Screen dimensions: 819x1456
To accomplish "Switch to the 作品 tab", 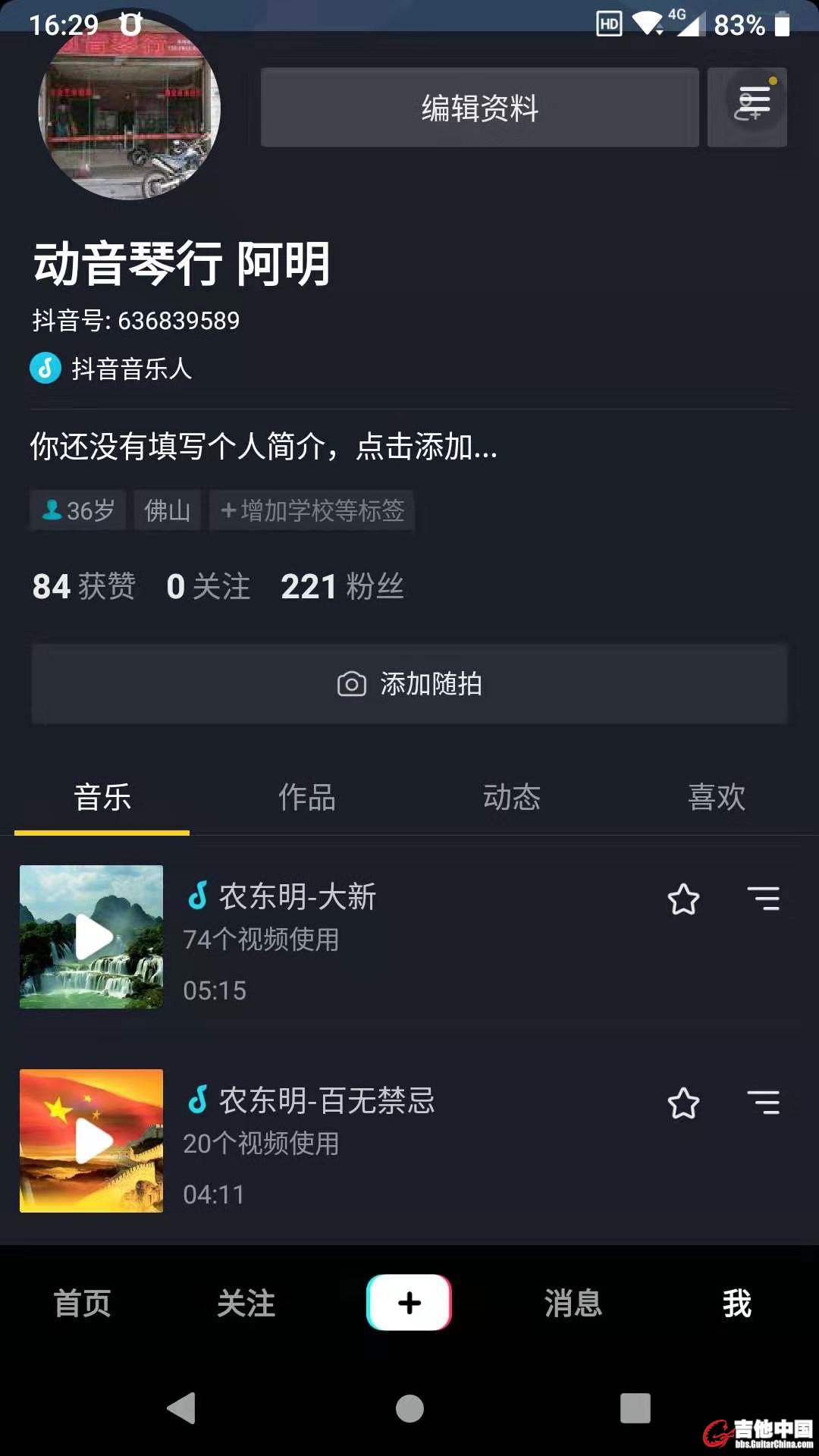I will 307,798.
